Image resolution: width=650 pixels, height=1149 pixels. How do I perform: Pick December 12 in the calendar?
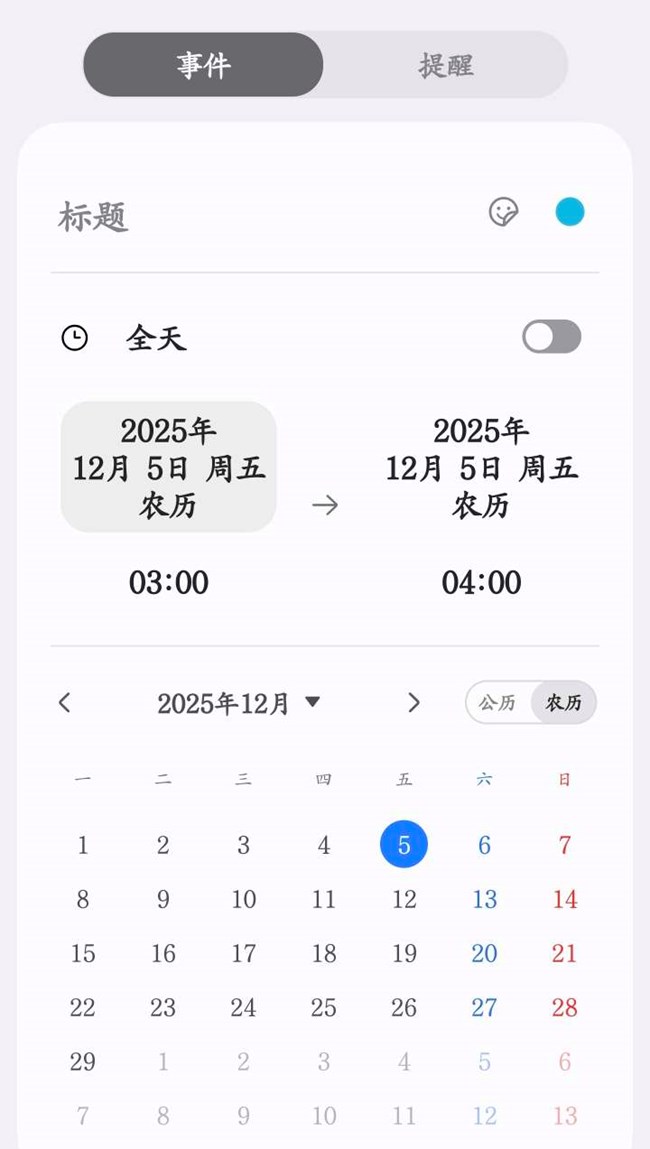(x=404, y=899)
